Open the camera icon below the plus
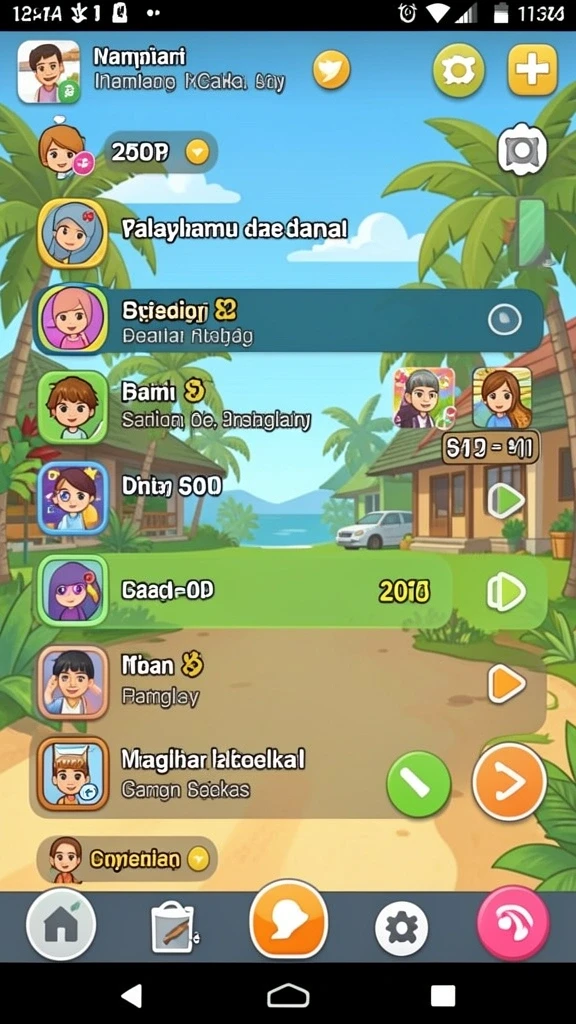The height and width of the screenshot is (1024, 576). 522,152
